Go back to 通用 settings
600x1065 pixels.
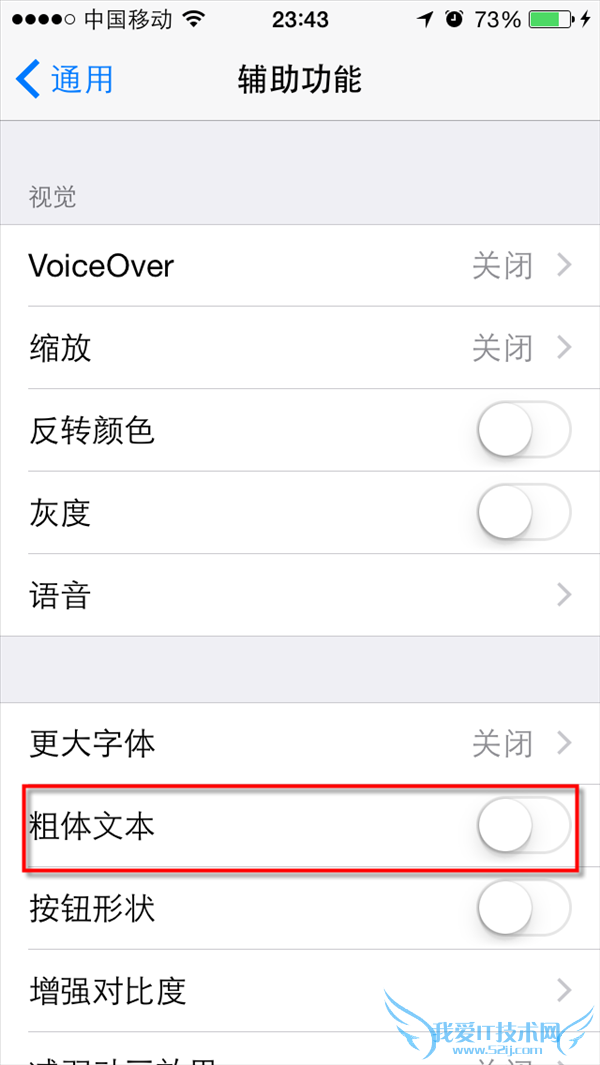coord(66,79)
